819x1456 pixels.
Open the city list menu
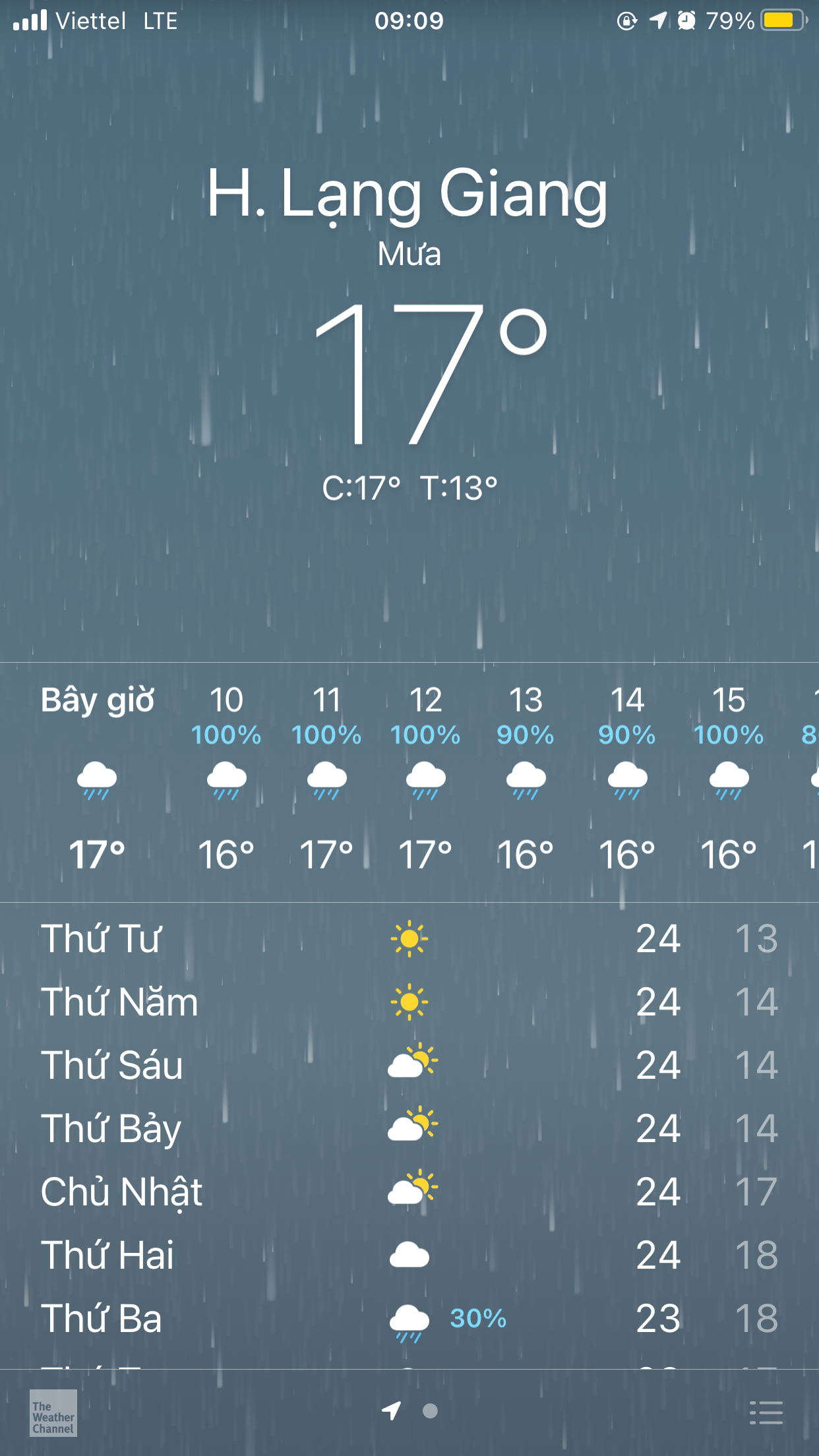(x=766, y=1412)
